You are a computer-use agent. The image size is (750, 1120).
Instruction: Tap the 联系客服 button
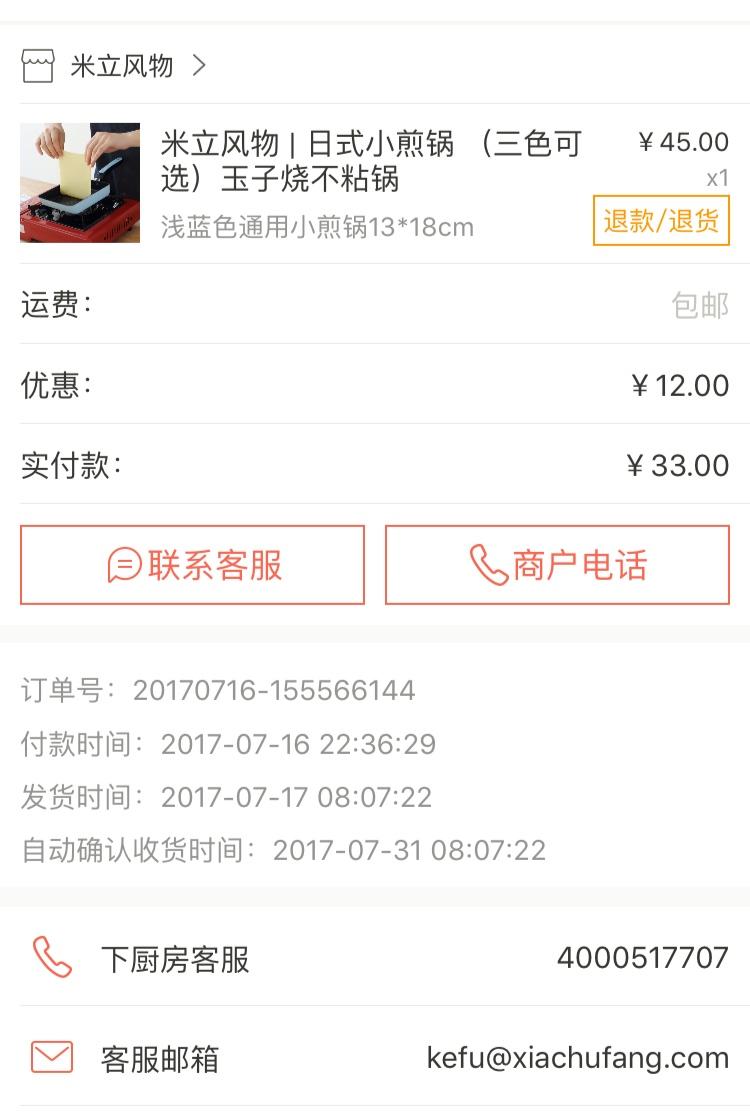[192, 566]
